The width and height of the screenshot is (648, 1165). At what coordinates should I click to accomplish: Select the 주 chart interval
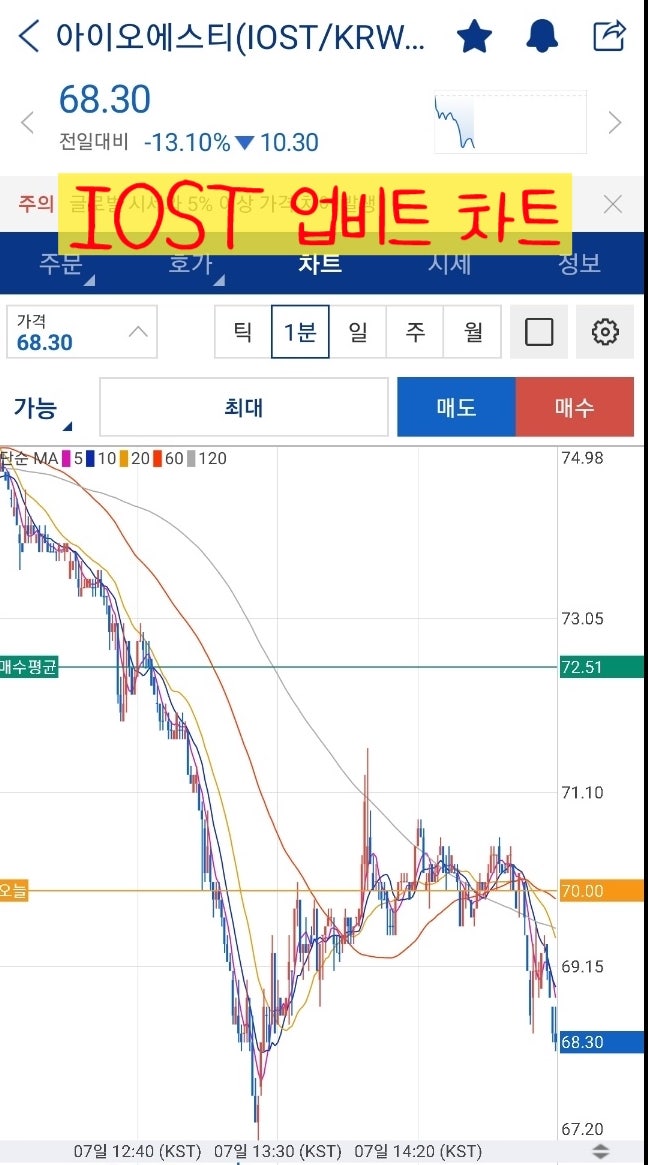[x=415, y=332]
